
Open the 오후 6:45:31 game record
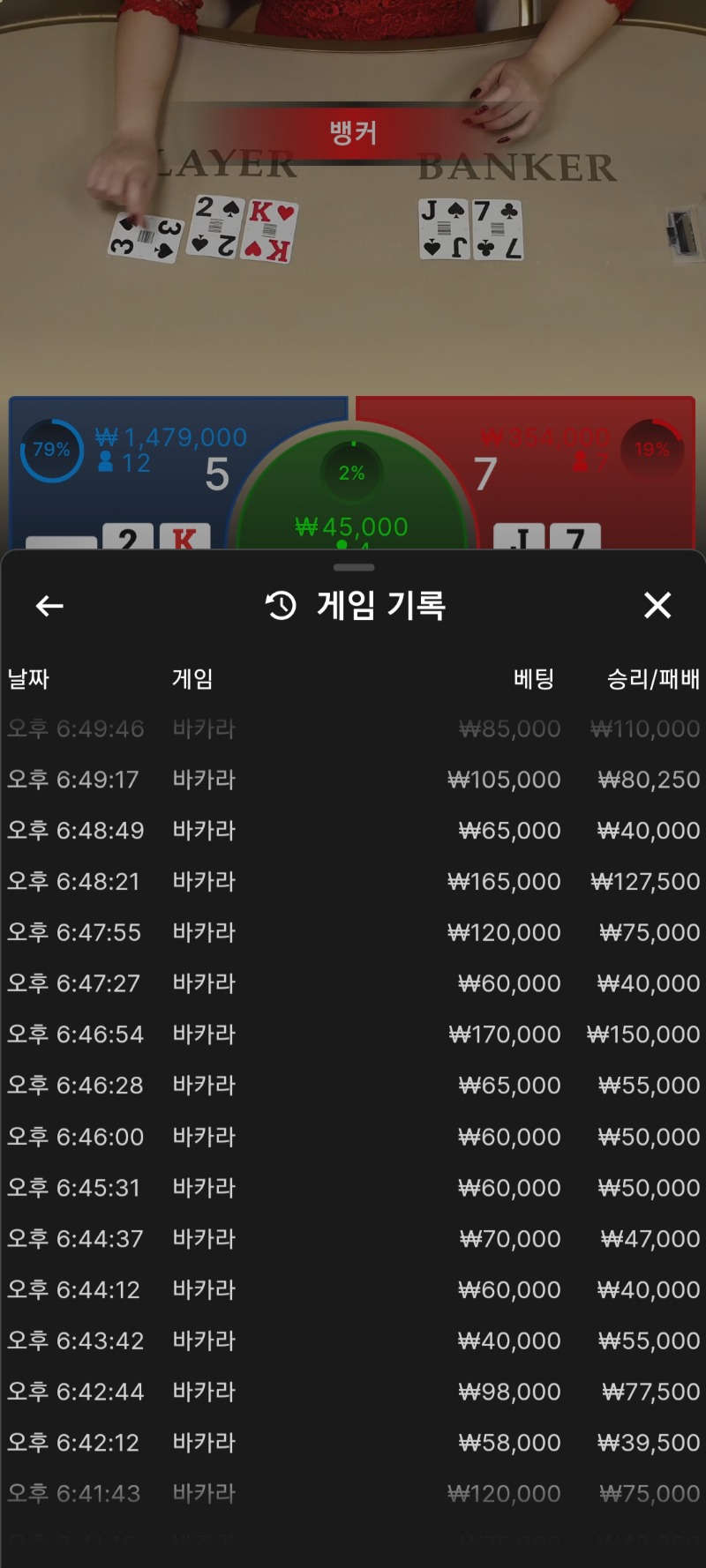353,1188
